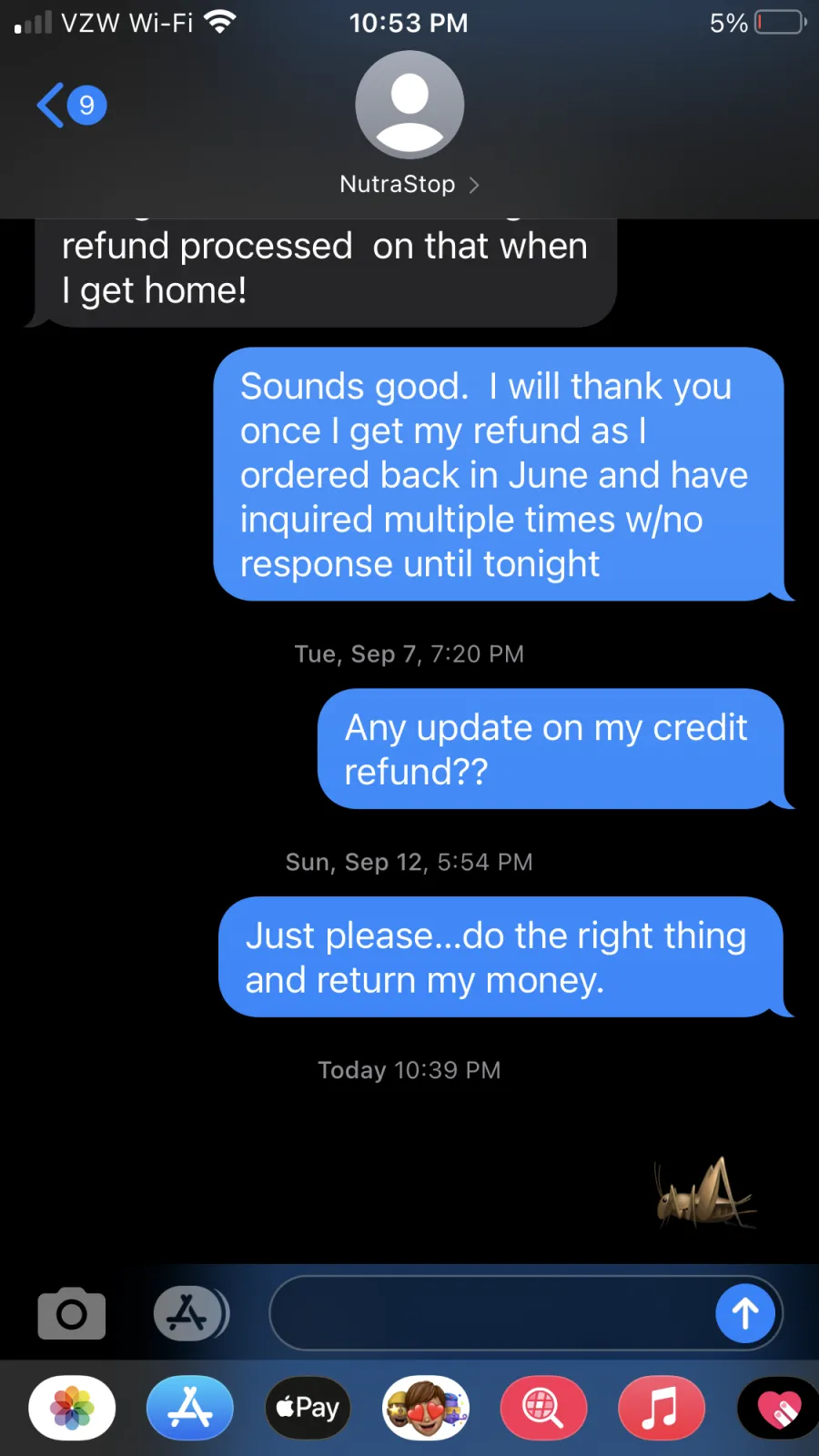Open Apple Pay in the app strip
Screen dimensions: 819x1456
point(308,1408)
